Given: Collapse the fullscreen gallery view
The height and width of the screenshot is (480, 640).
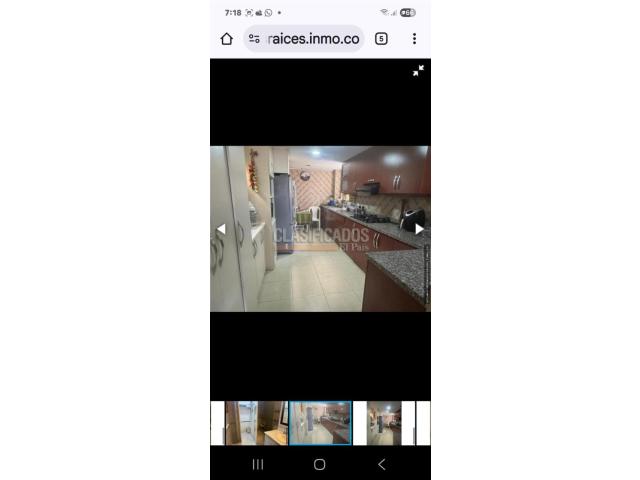Looking at the screenshot, I should click(418, 70).
